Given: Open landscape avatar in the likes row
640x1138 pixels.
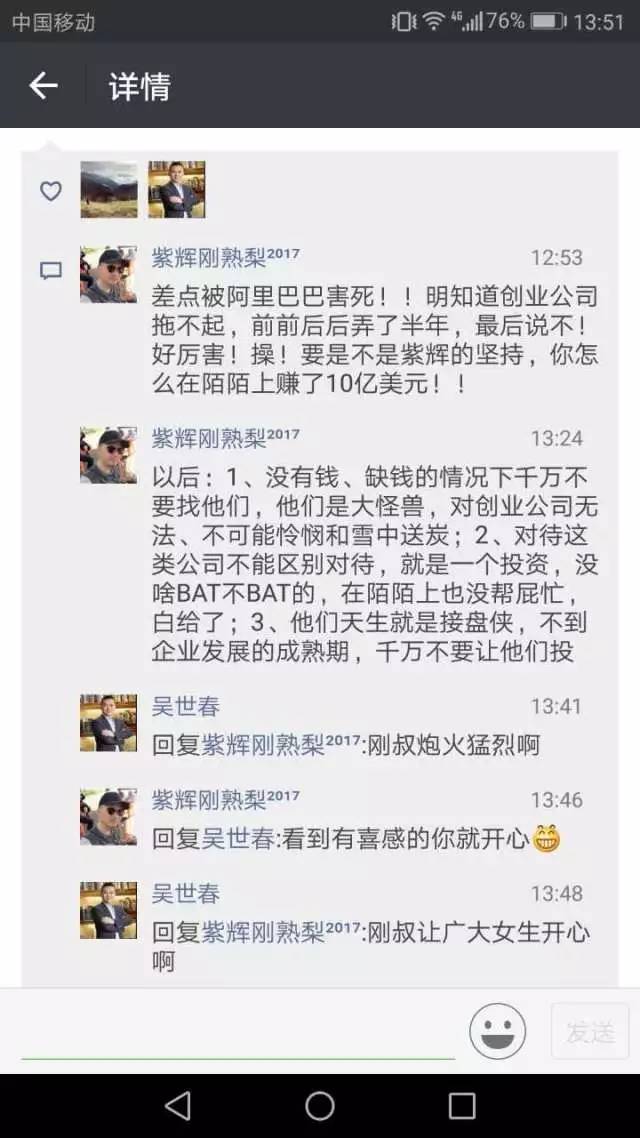Looking at the screenshot, I should point(109,190).
